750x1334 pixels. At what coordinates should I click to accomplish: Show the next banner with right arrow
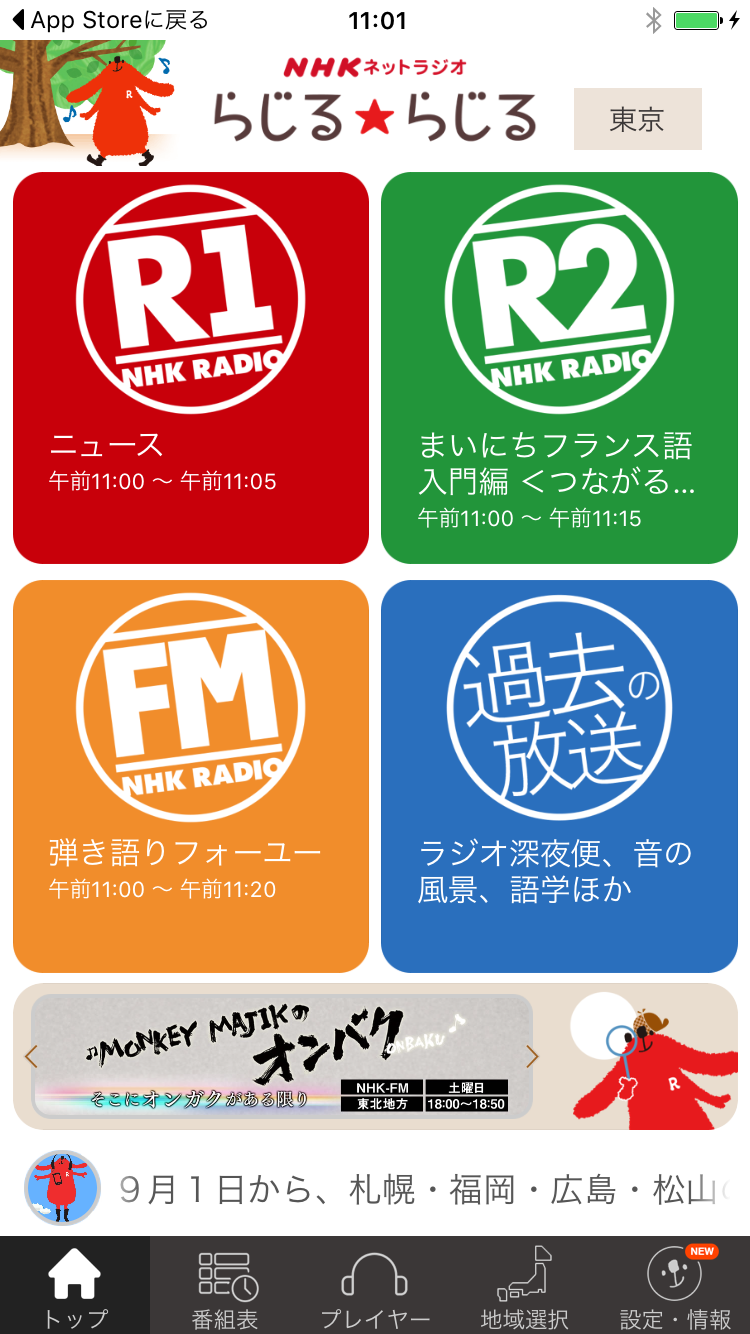click(x=532, y=1056)
